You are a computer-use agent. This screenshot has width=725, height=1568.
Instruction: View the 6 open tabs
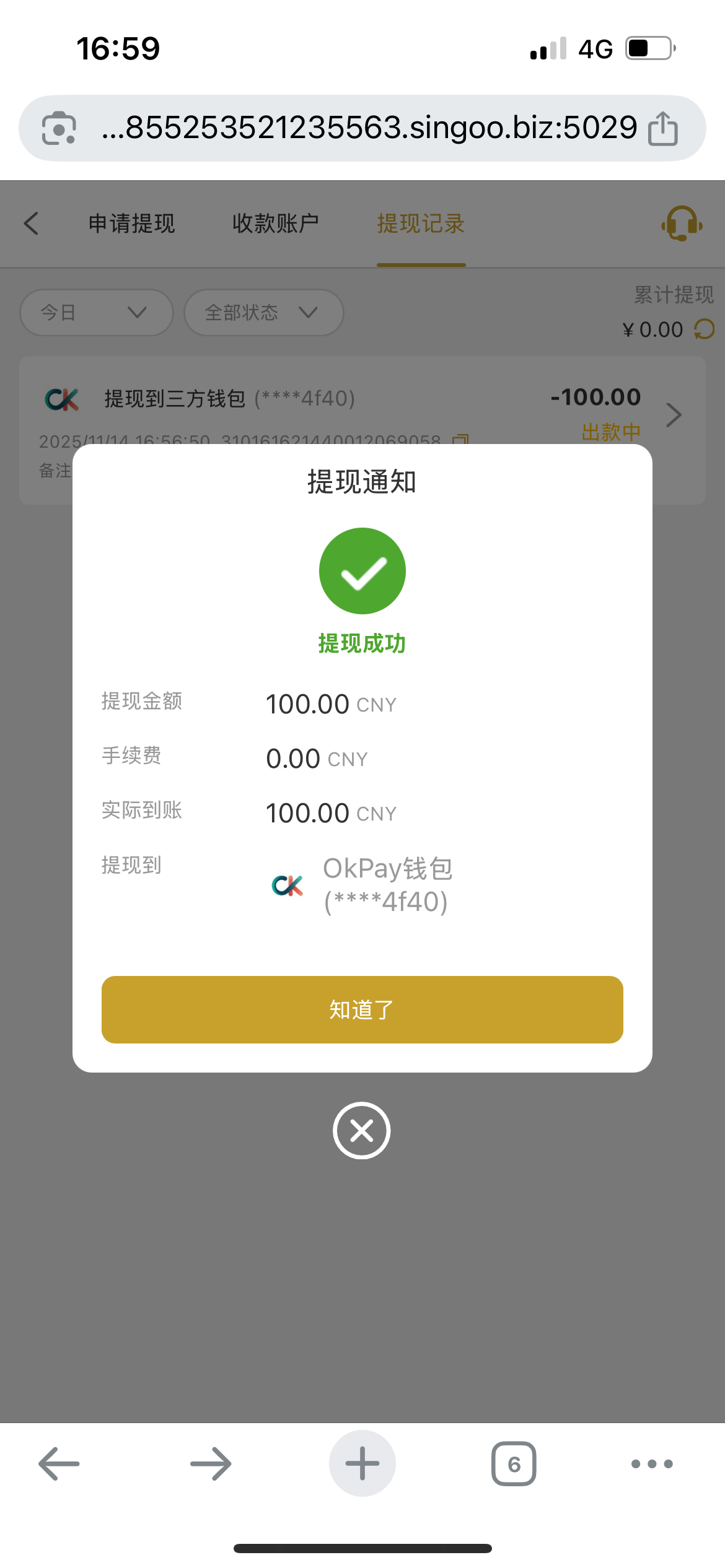coord(514,1464)
